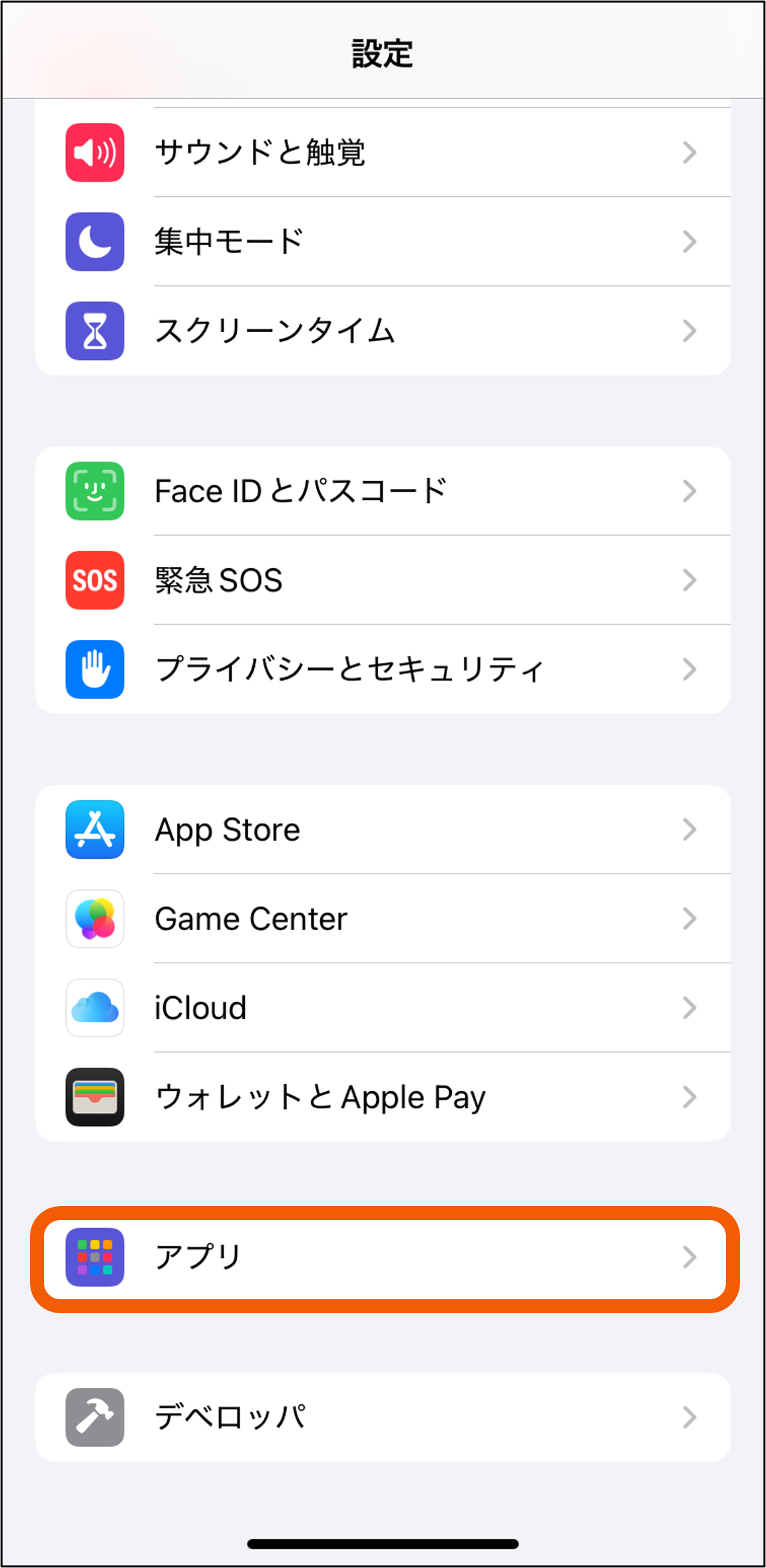Image resolution: width=766 pixels, height=1568 pixels.
Task: Select the アプリ row
Action: point(384,1257)
